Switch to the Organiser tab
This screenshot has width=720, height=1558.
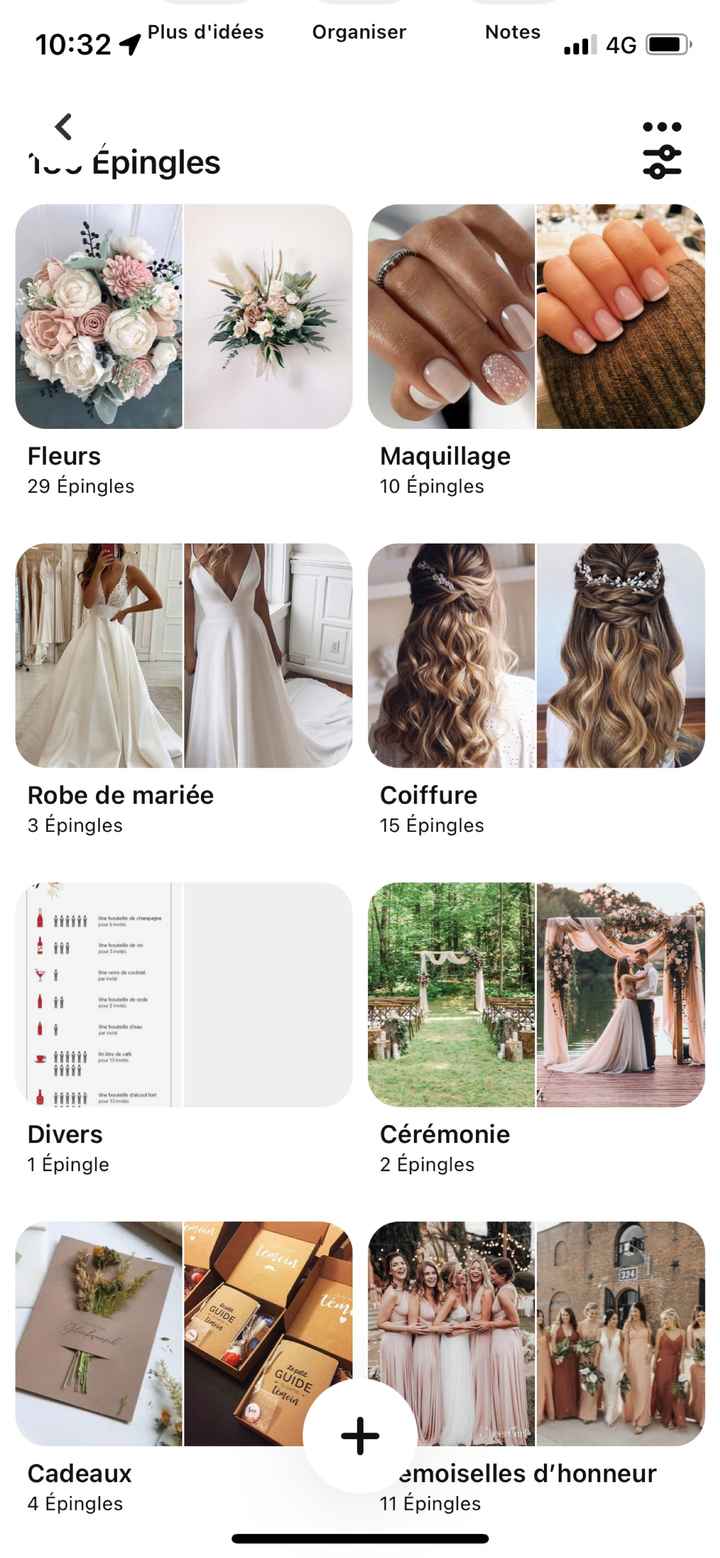359,32
